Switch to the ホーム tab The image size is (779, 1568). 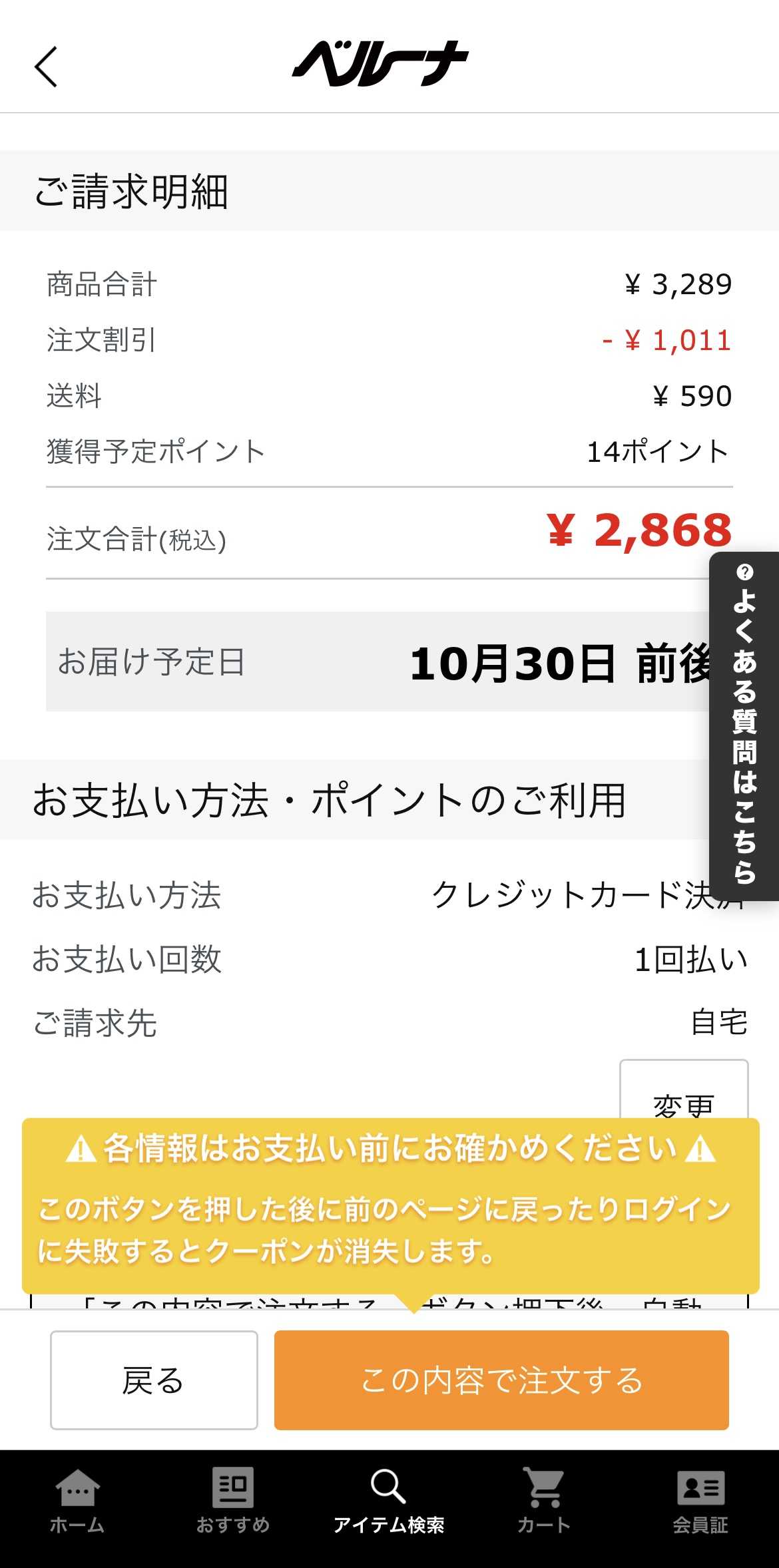coord(77,1500)
